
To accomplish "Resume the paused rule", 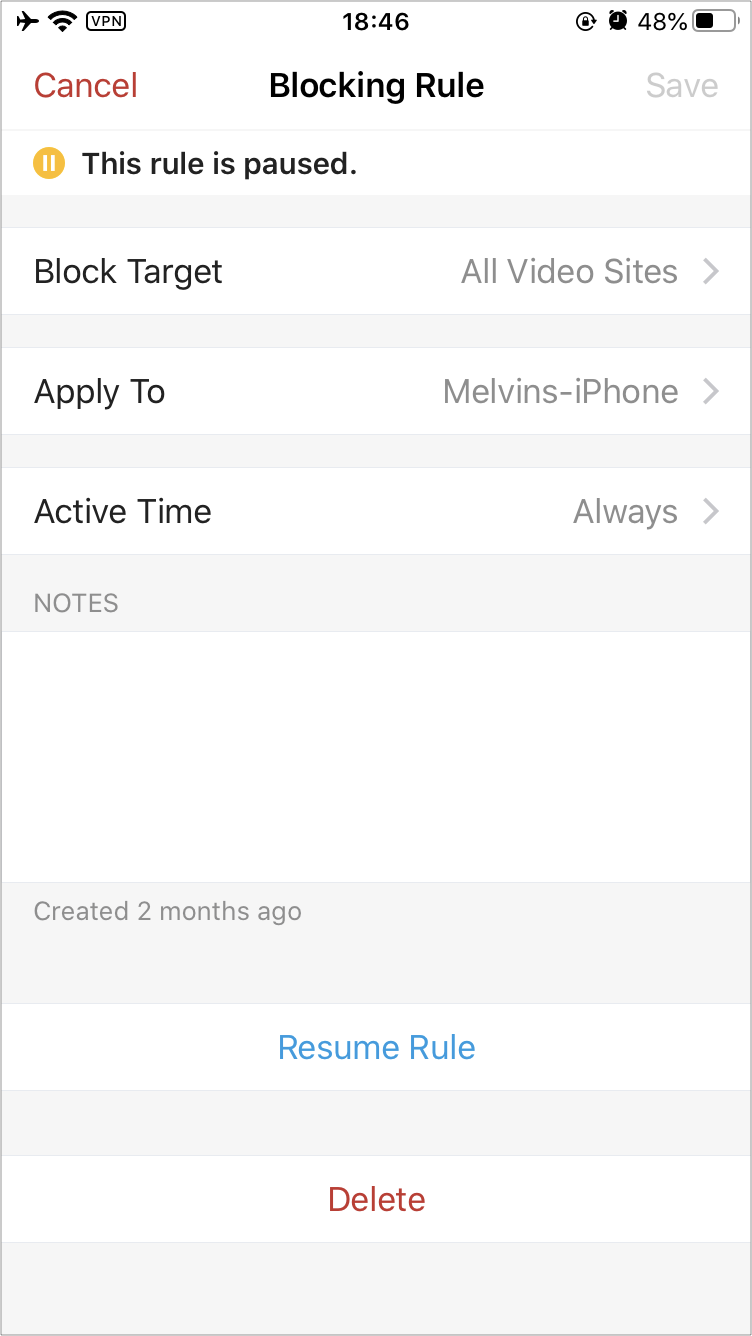I will coord(376,1047).
